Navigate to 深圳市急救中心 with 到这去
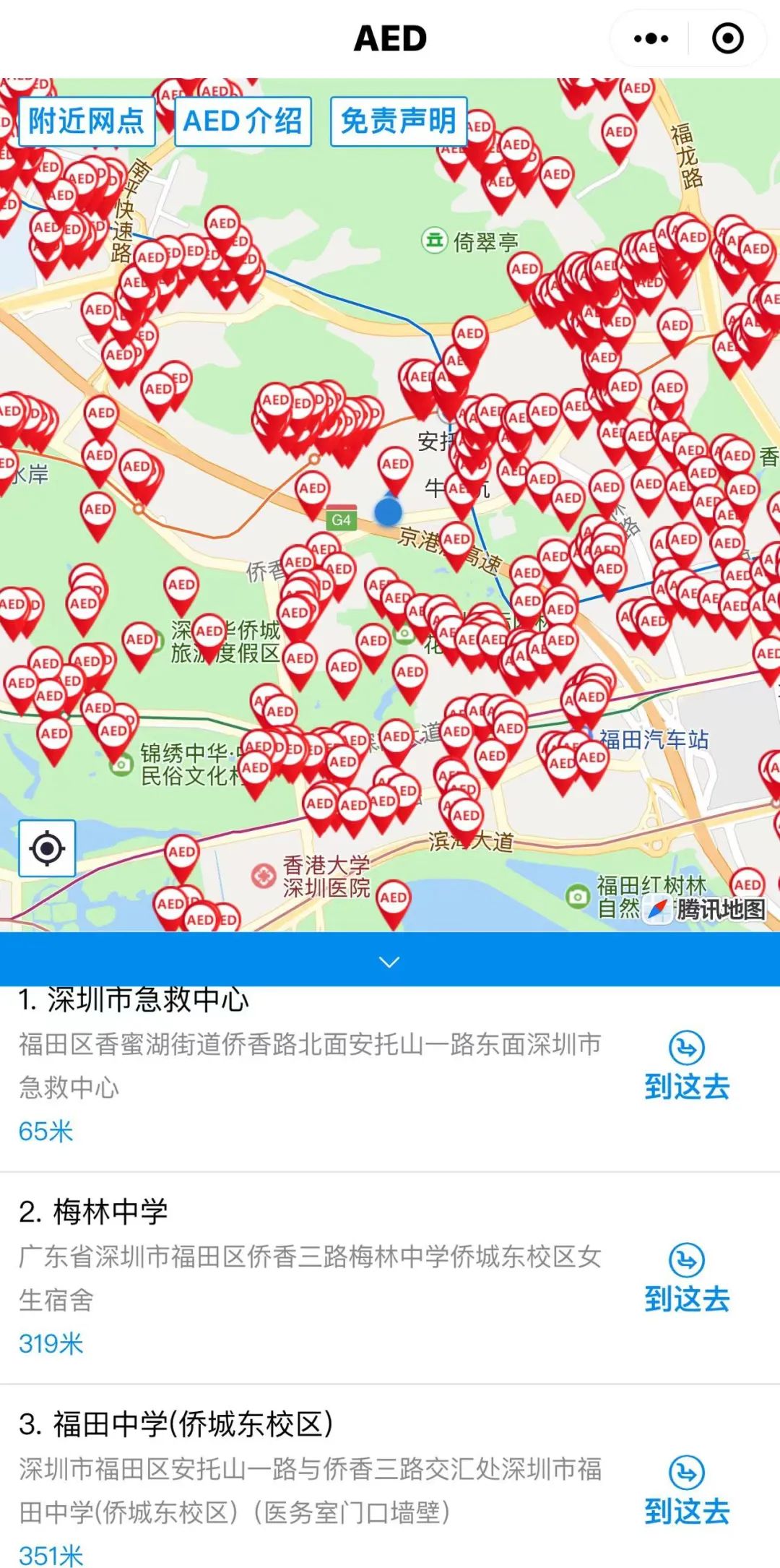Screen dimensions: 780x1568 687,1067
